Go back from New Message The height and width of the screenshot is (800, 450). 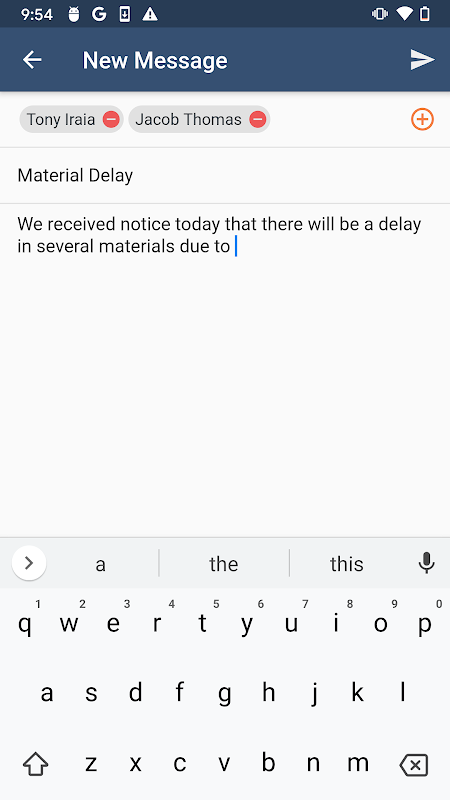click(x=32, y=60)
